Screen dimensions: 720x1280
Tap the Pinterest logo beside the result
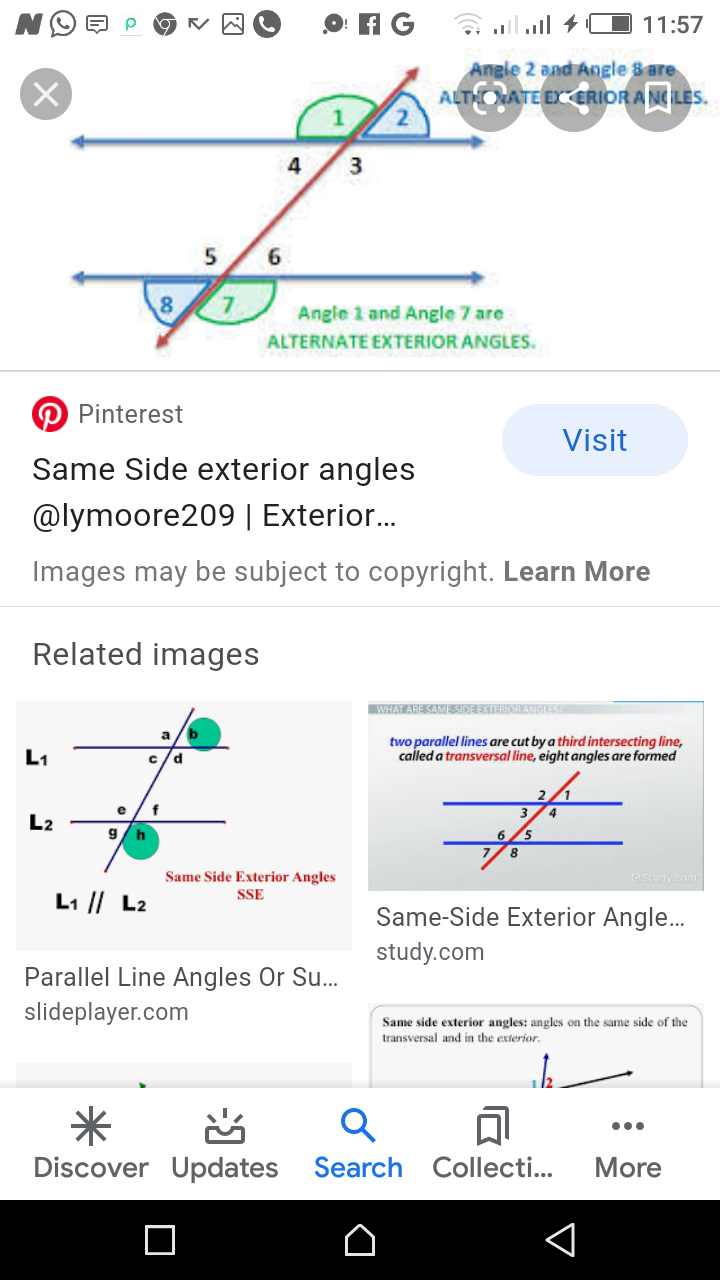[x=50, y=413]
